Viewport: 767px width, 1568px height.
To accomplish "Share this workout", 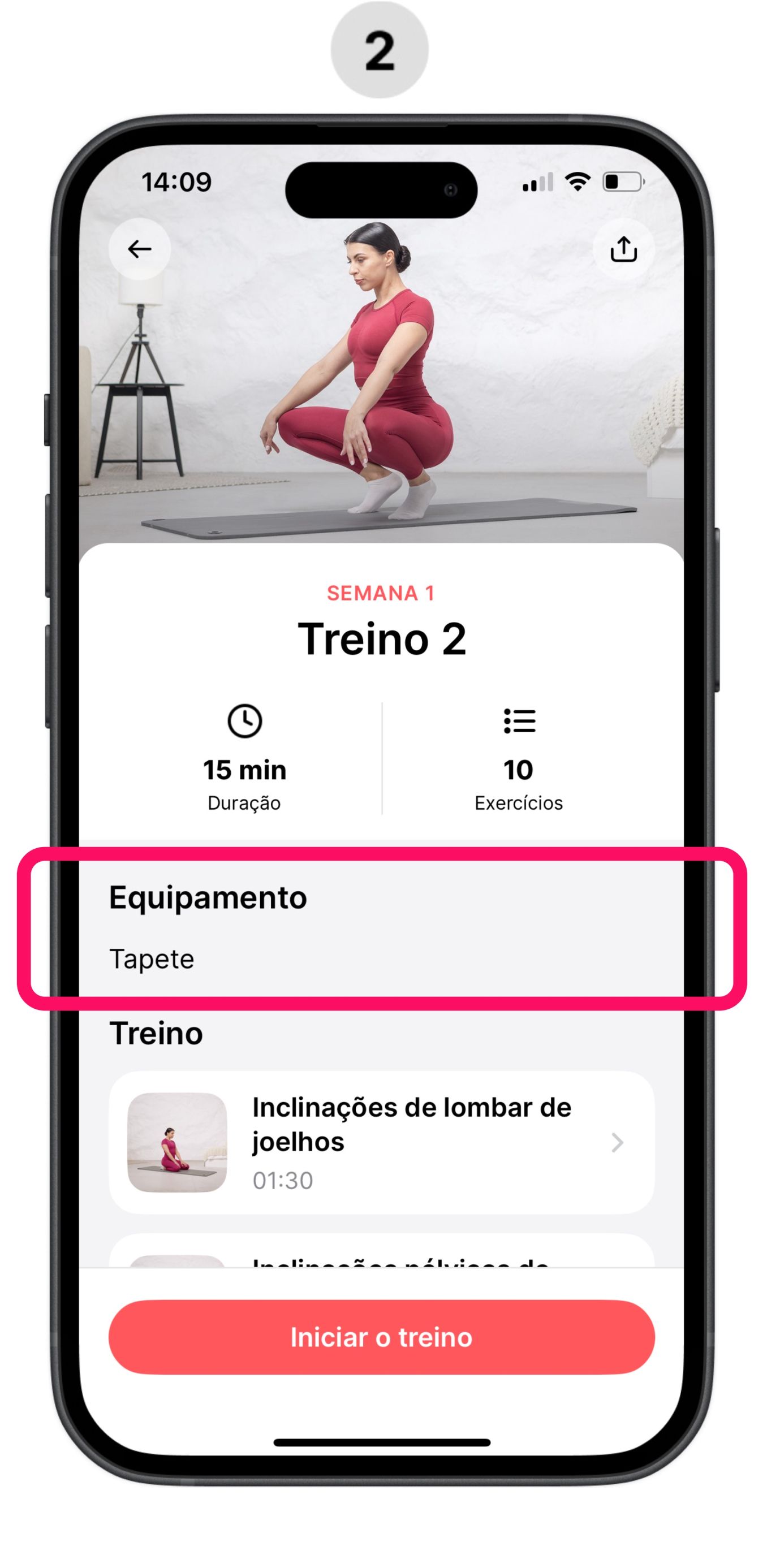I will [x=623, y=249].
